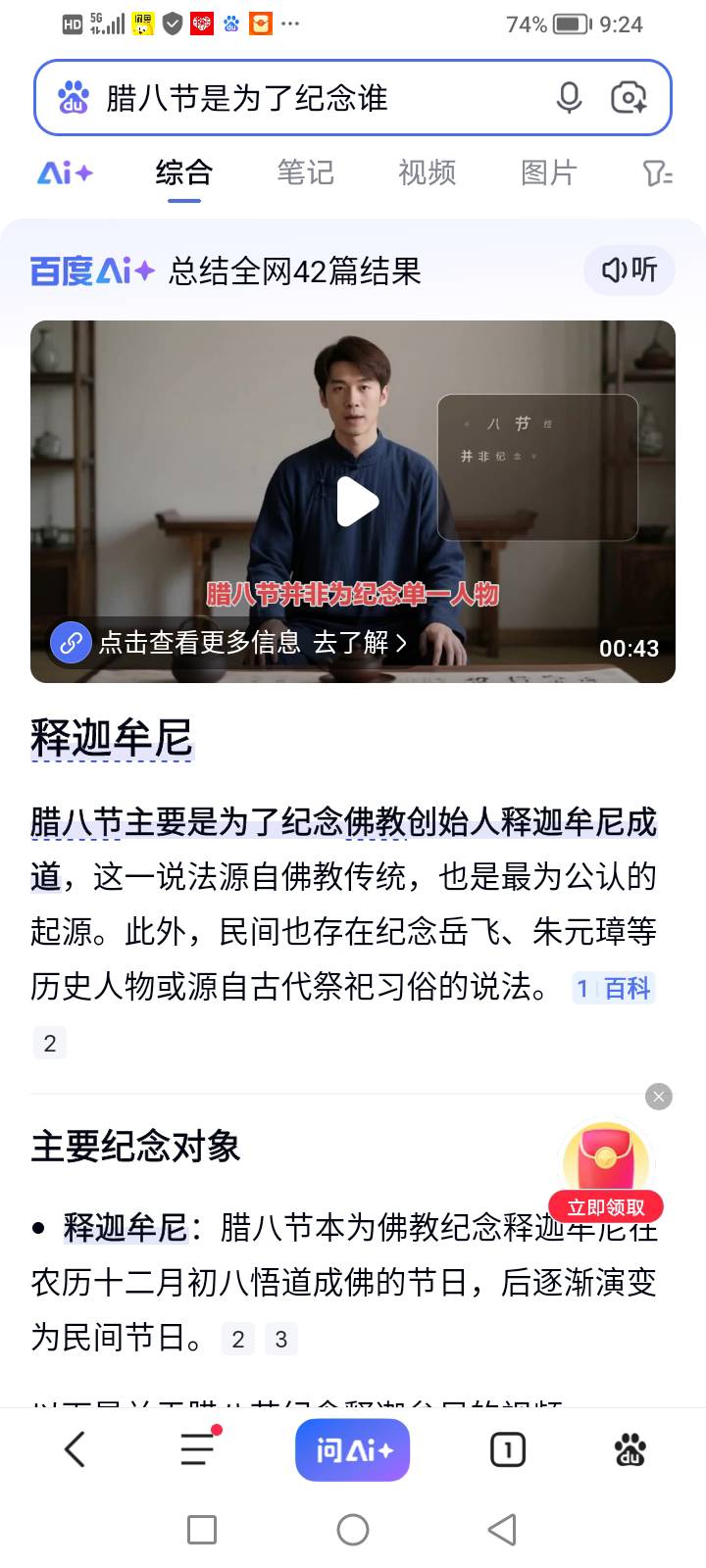Tap the voice search microphone icon

[x=569, y=98]
